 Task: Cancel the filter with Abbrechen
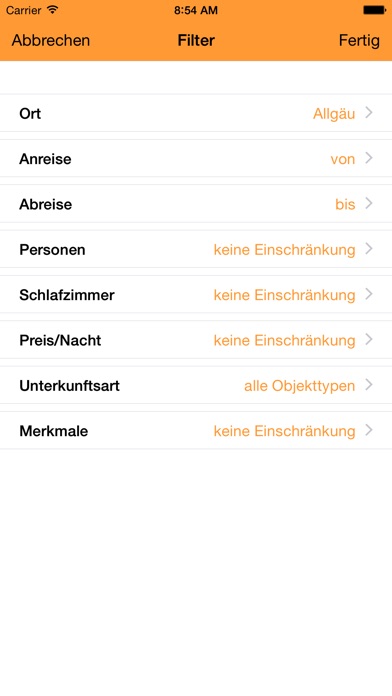click(x=51, y=40)
